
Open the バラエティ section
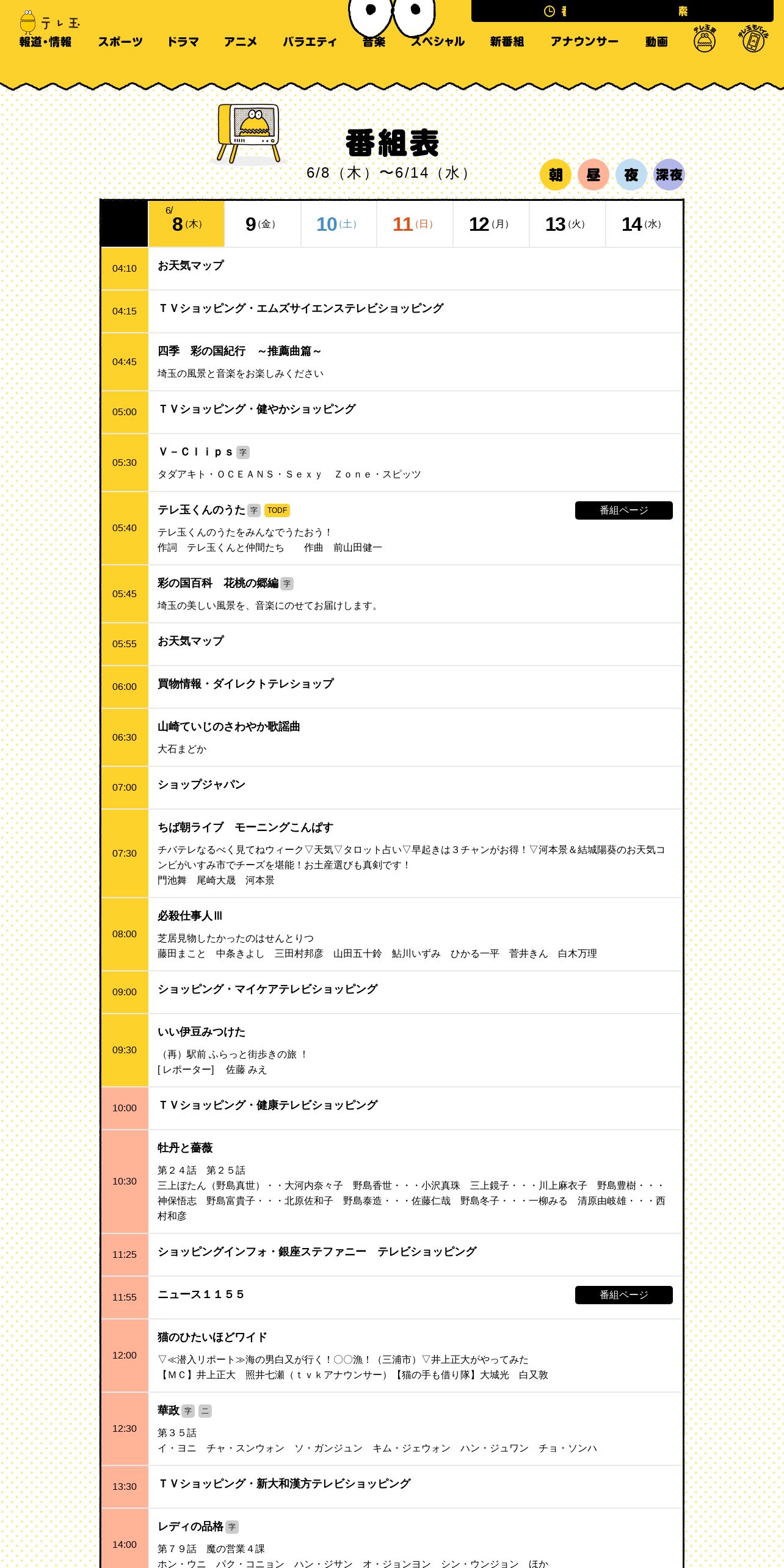pyautogui.click(x=310, y=42)
